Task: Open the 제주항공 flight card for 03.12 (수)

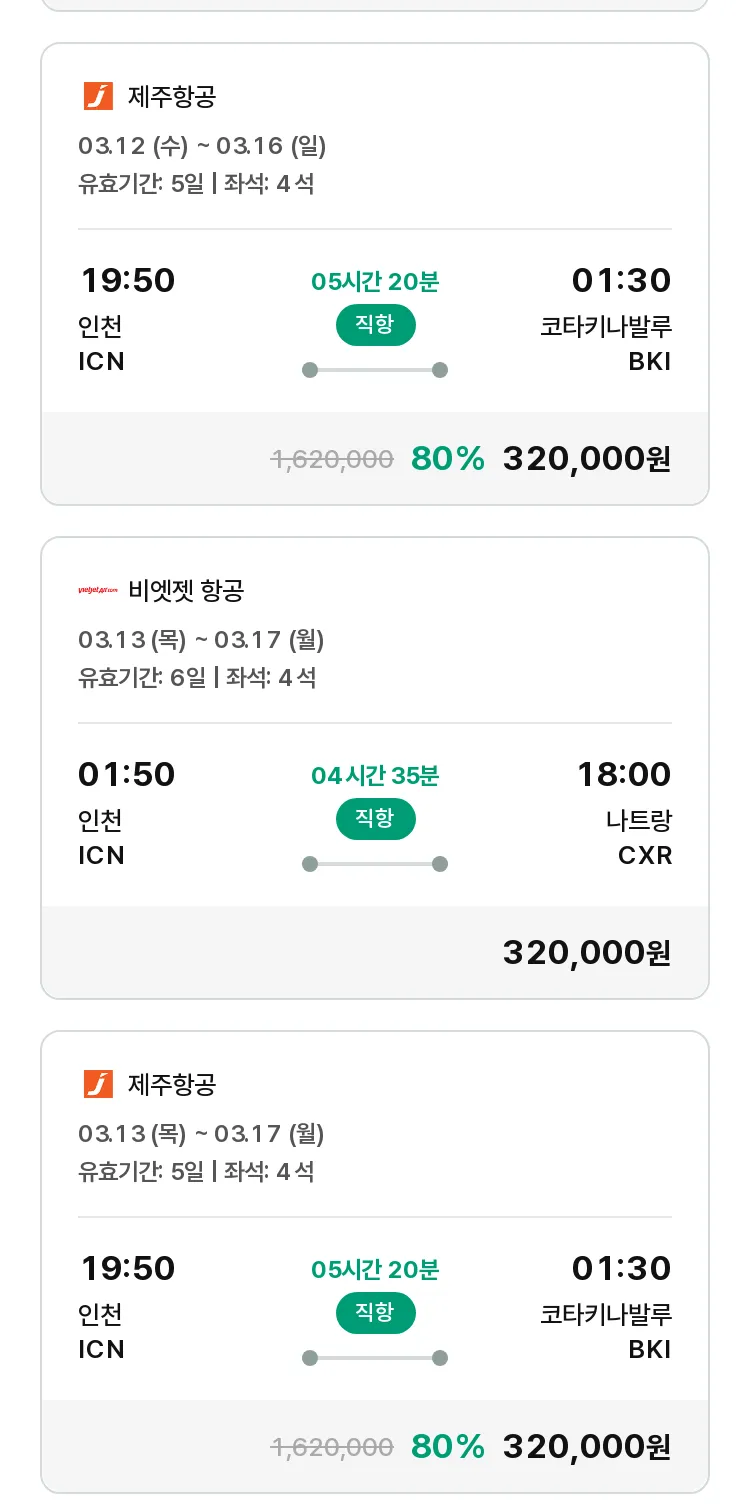Action: [x=375, y=274]
